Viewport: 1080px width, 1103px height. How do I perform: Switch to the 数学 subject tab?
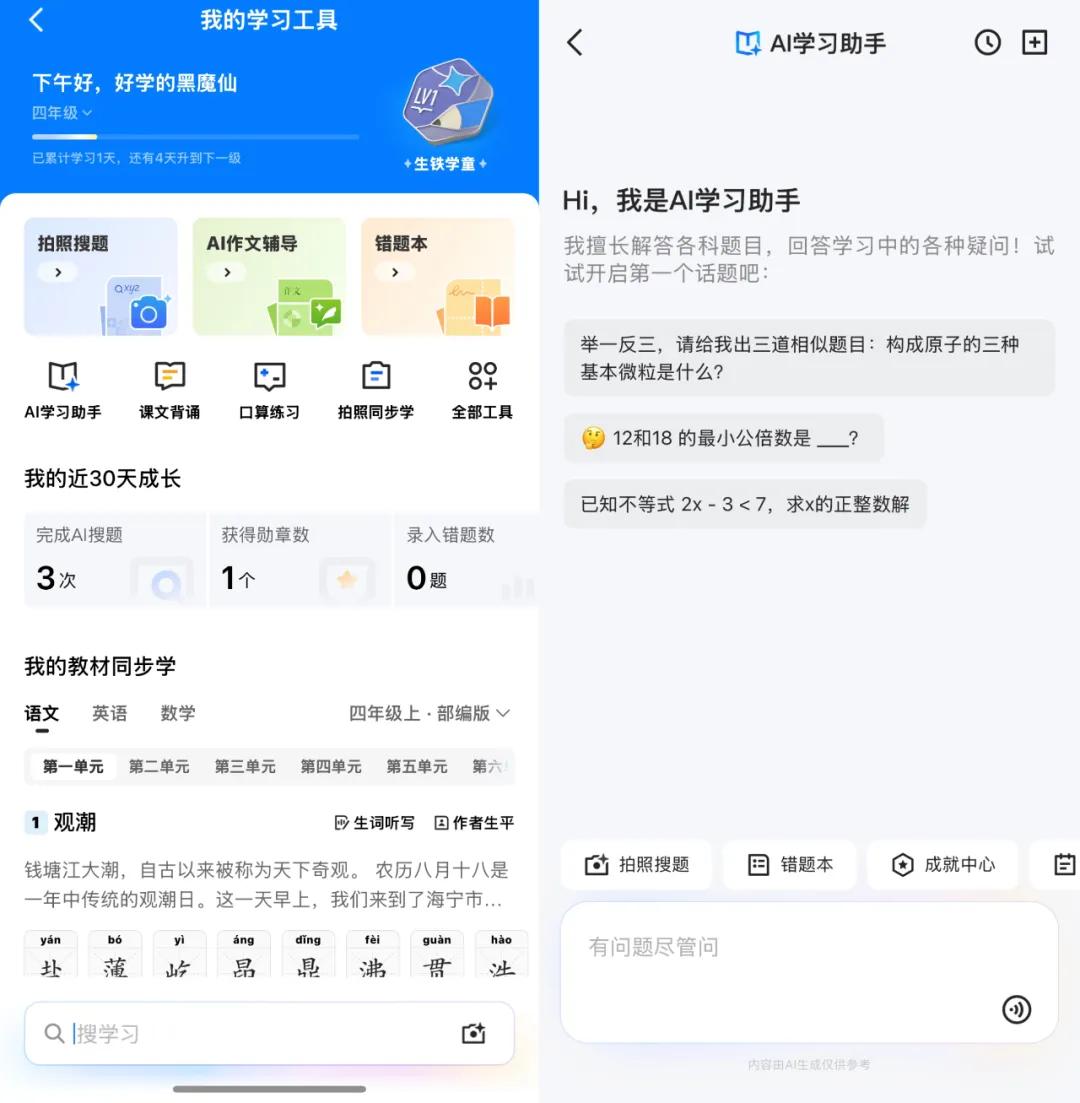click(178, 713)
